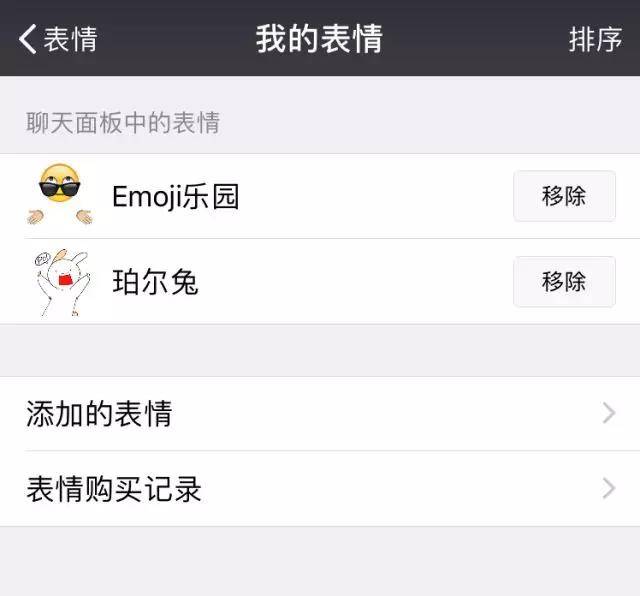640x596 pixels.
Task: Open the 珀尔兔 sticker pack
Action: click(155, 282)
